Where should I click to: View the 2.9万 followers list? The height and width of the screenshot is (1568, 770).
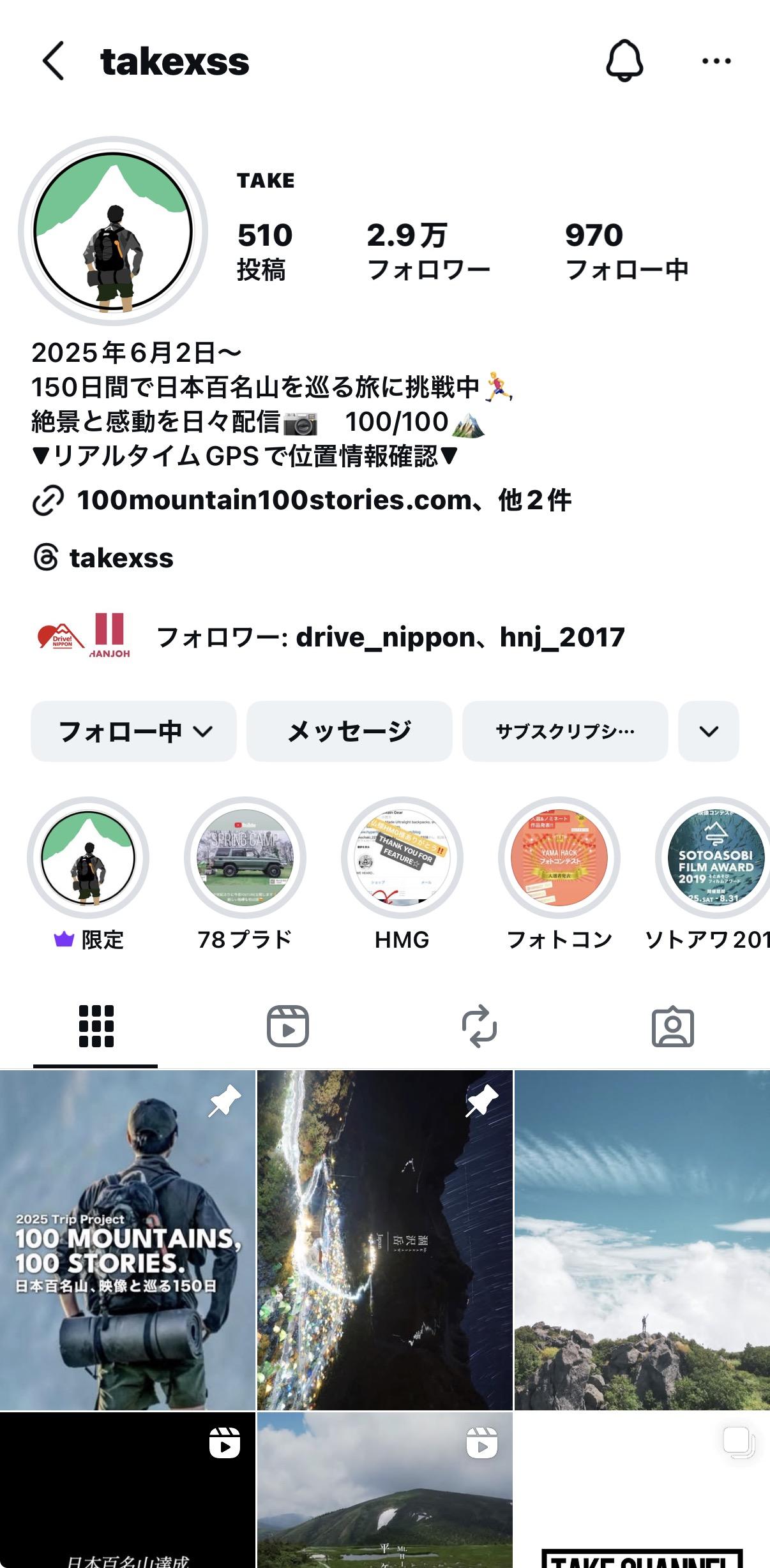[x=428, y=251]
